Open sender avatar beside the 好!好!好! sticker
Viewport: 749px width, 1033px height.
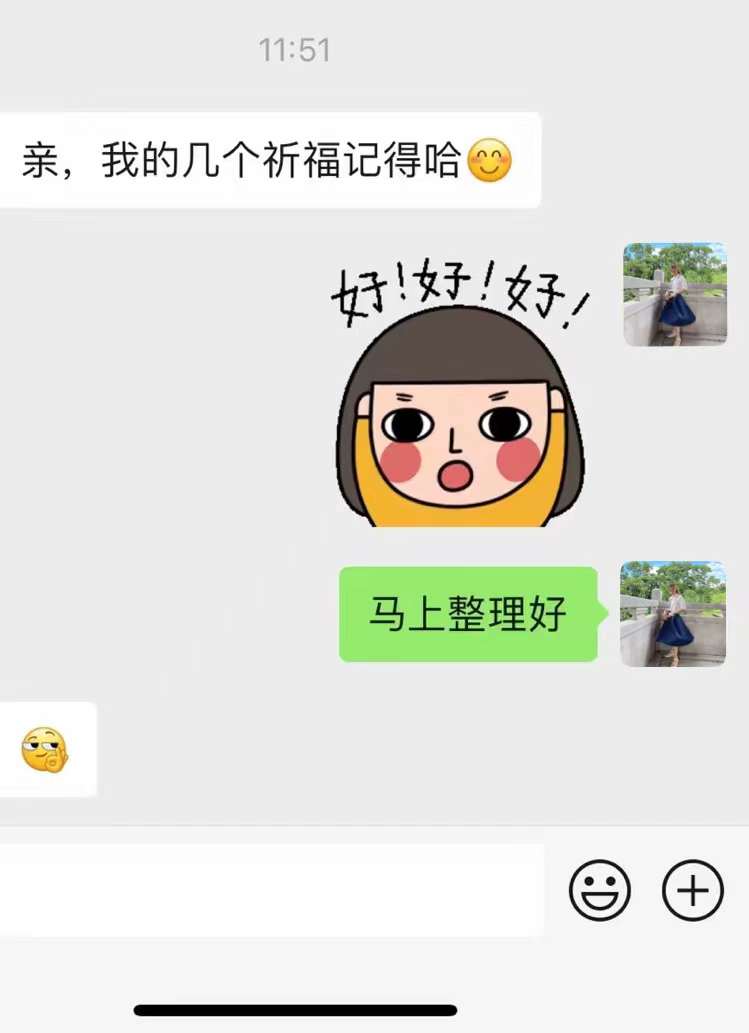point(675,294)
